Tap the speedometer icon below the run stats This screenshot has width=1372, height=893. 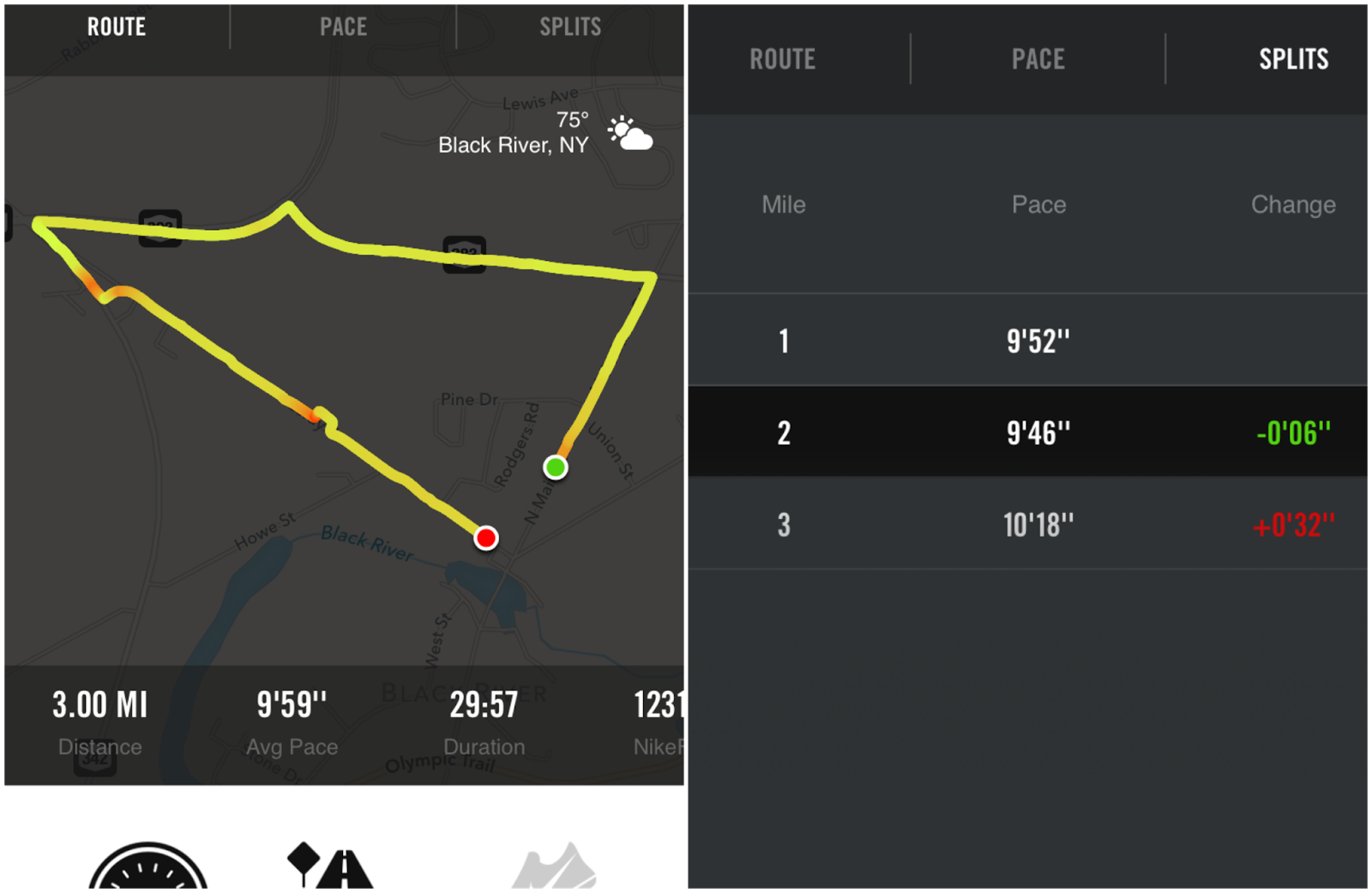point(148,868)
